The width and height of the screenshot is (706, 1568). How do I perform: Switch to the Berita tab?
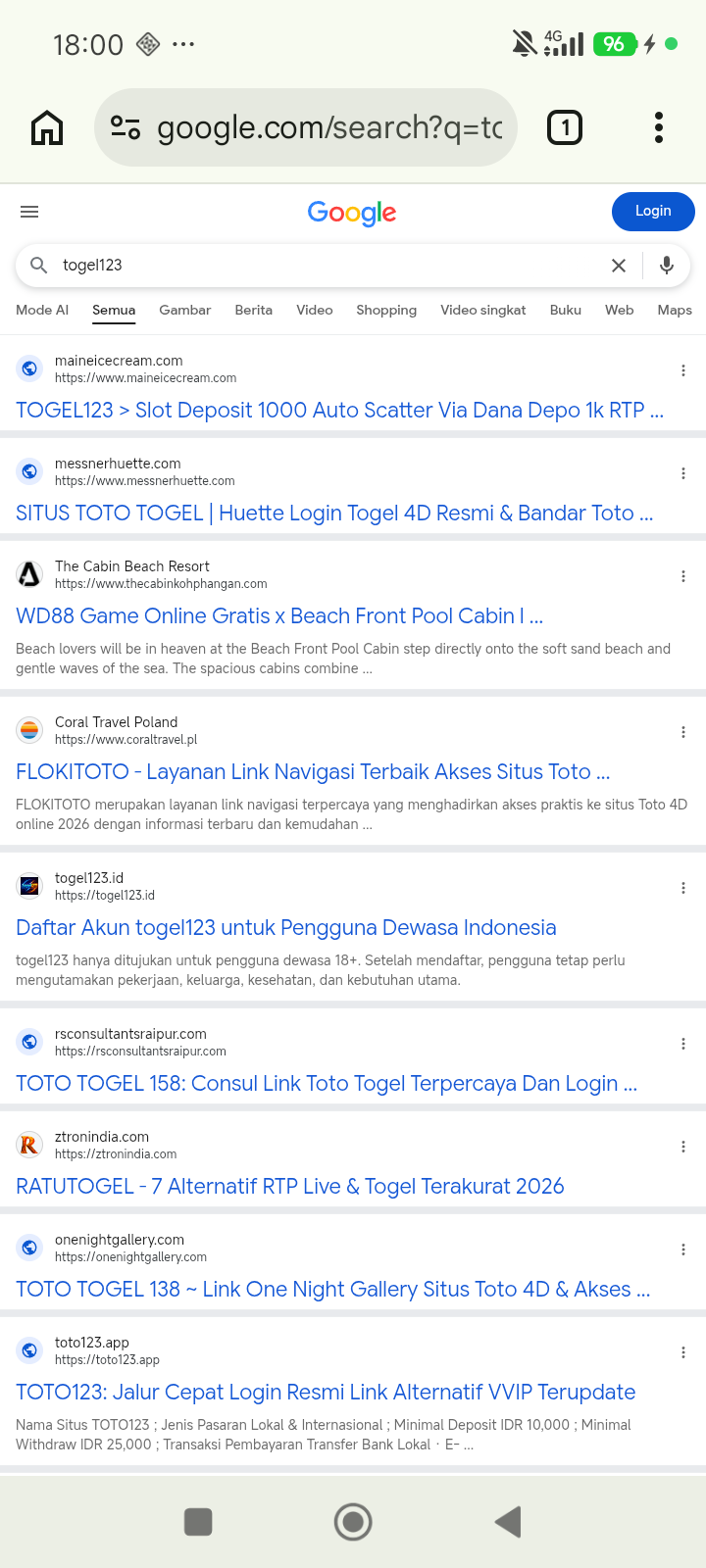point(254,310)
